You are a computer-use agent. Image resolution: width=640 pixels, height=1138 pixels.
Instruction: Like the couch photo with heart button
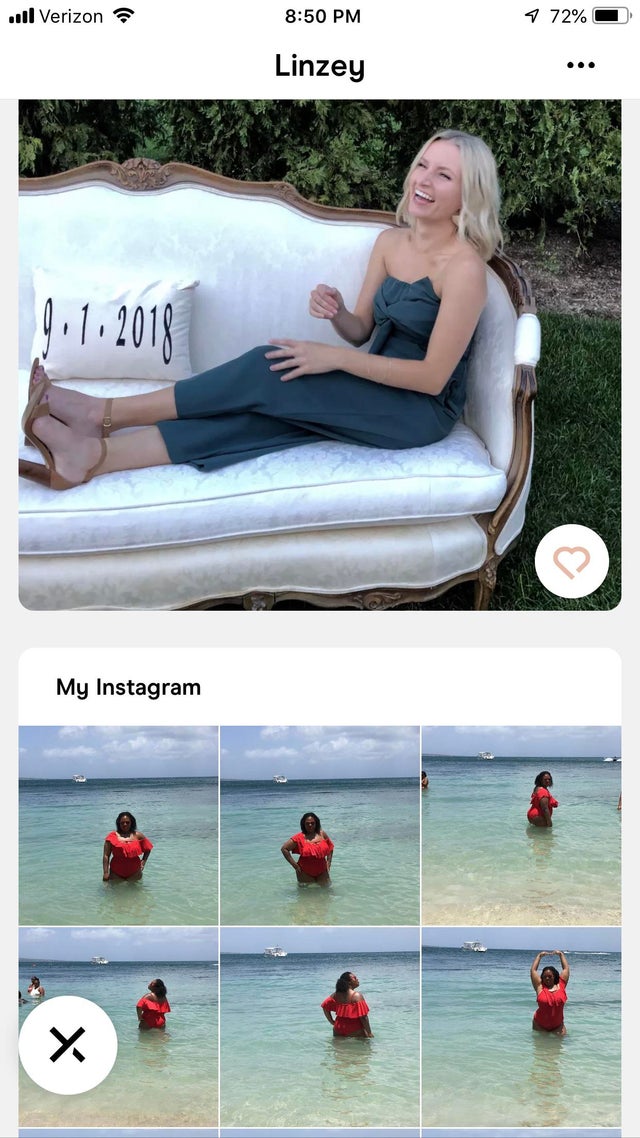click(571, 561)
